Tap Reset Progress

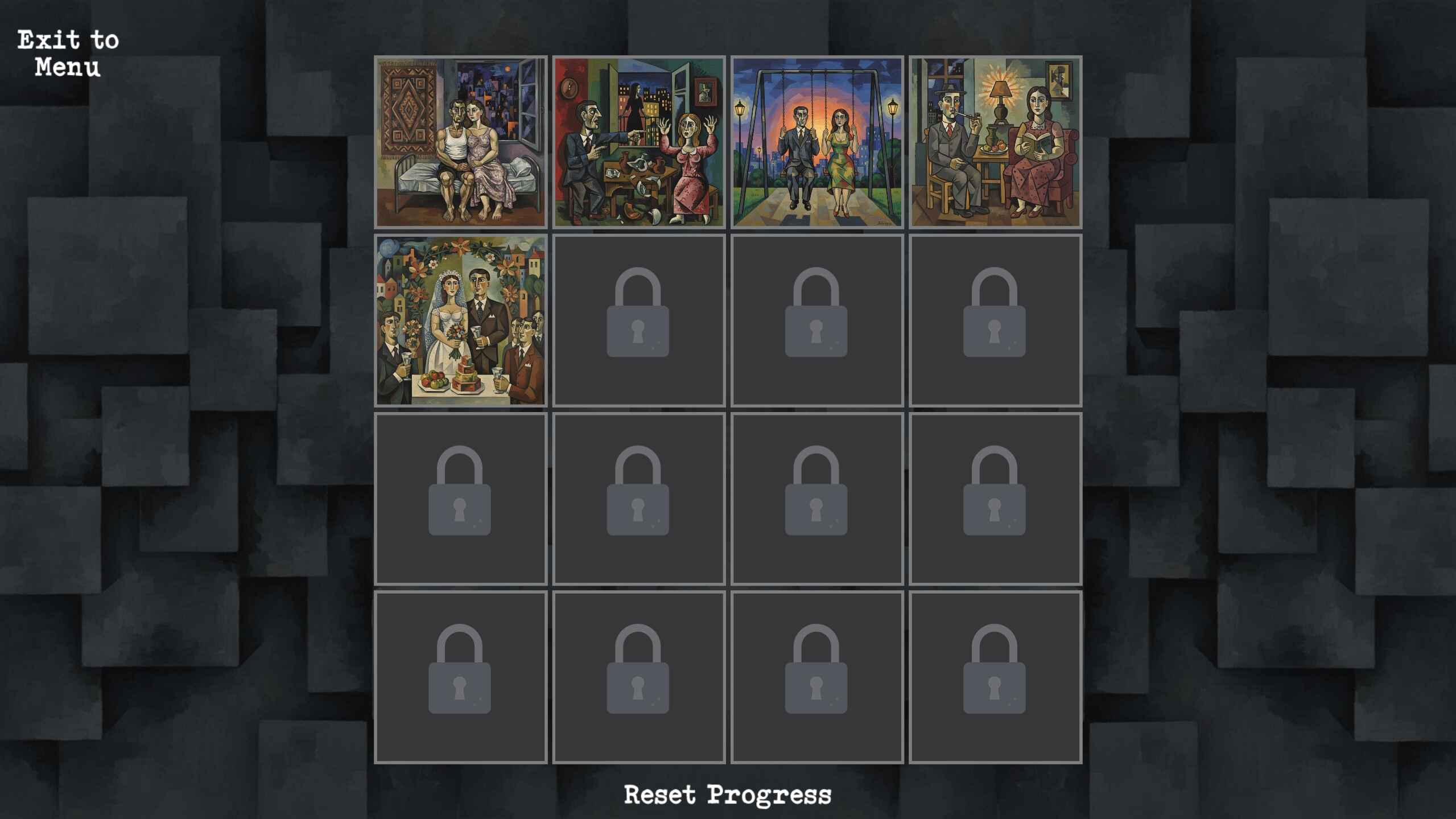click(x=727, y=795)
